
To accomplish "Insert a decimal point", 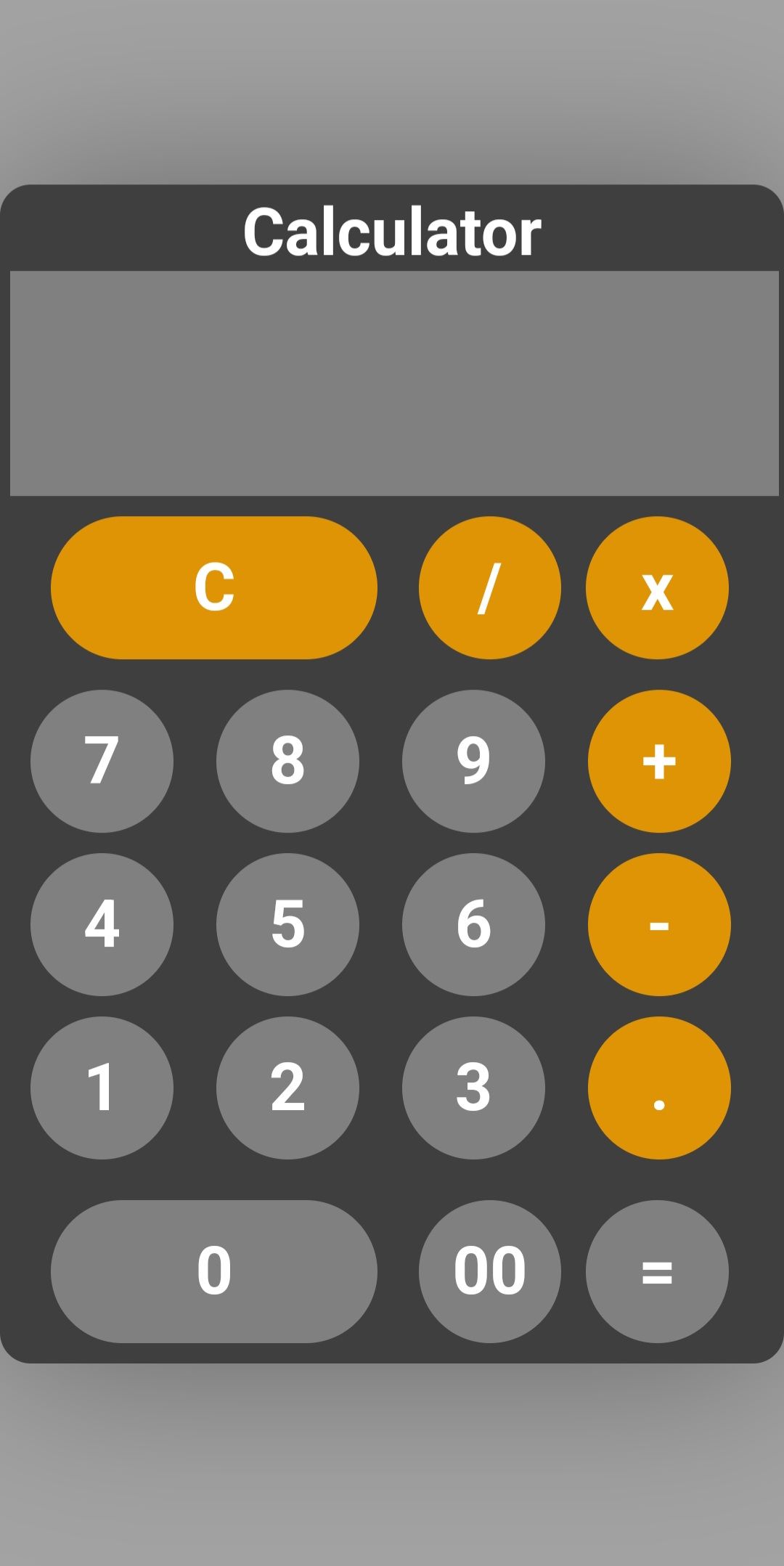I will click(659, 1088).
